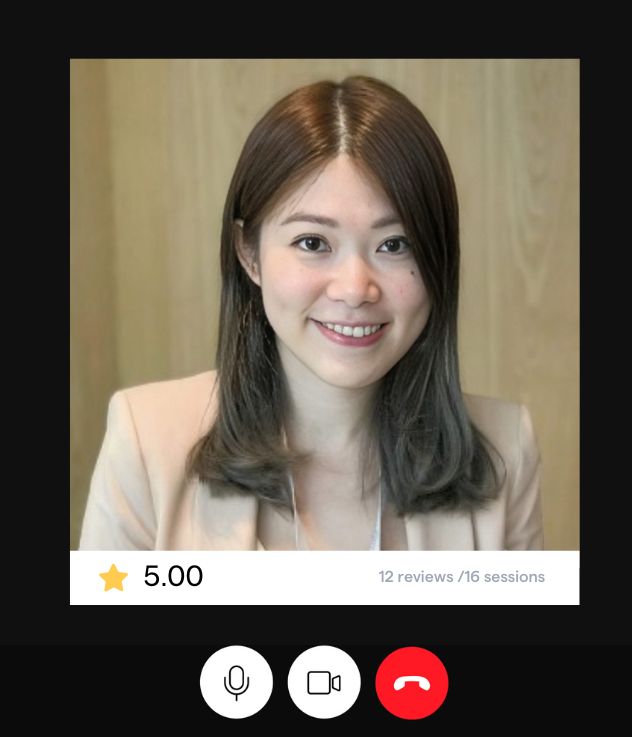Mute the microphone
This screenshot has width=632, height=737.
click(236, 682)
